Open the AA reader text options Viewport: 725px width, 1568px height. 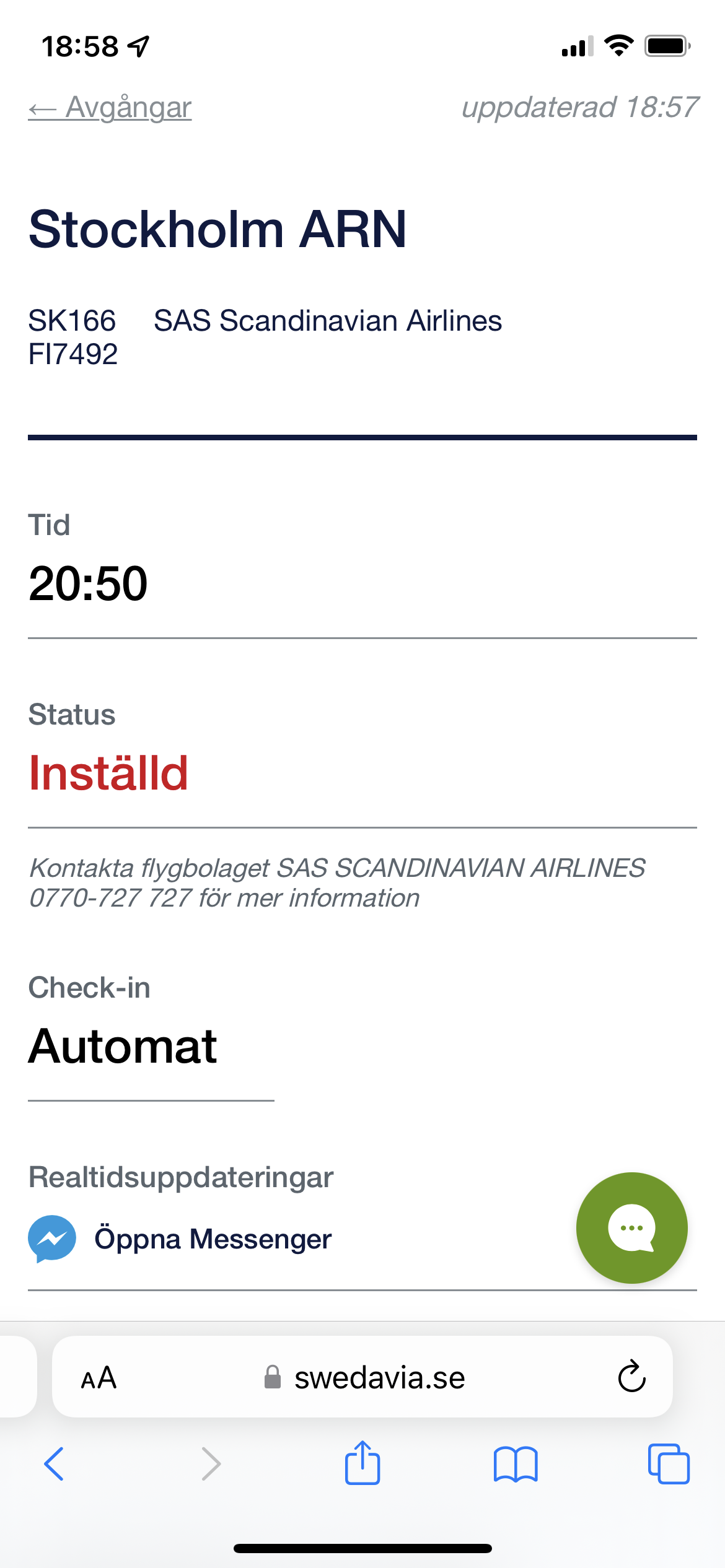99,1378
